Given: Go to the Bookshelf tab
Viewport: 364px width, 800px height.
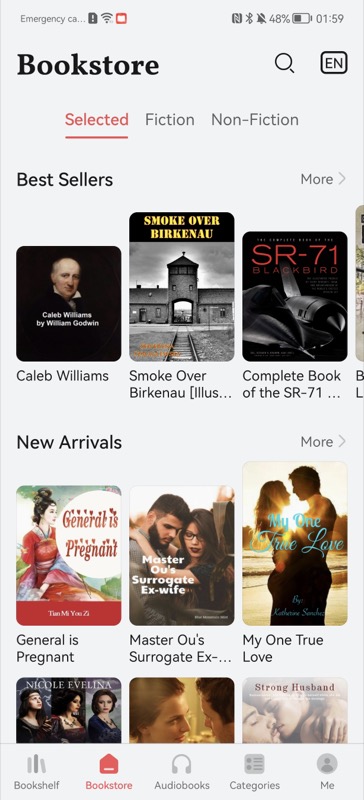Looking at the screenshot, I should pyautogui.click(x=36, y=772).
